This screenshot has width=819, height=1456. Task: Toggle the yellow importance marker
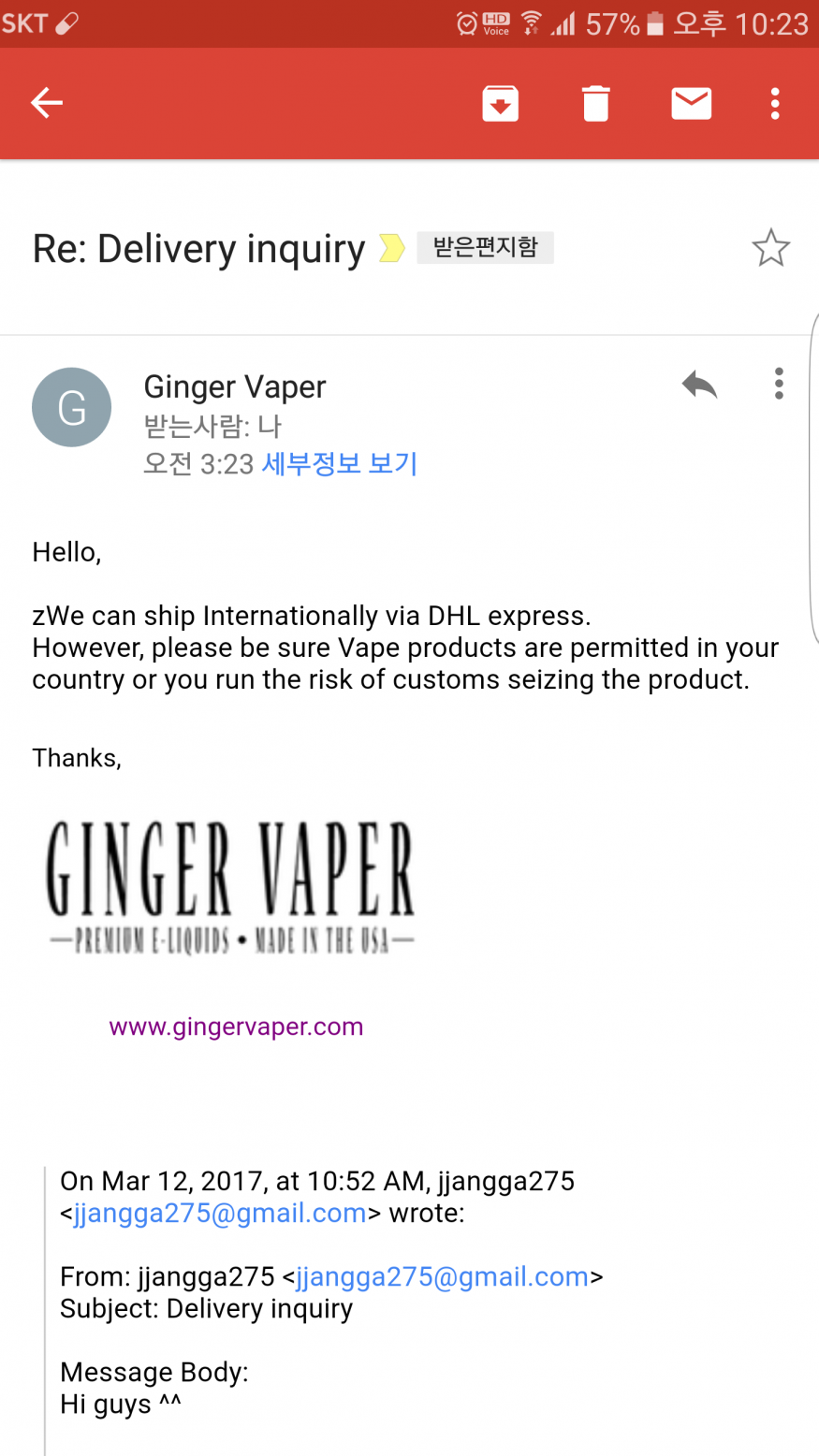(391, 248)
